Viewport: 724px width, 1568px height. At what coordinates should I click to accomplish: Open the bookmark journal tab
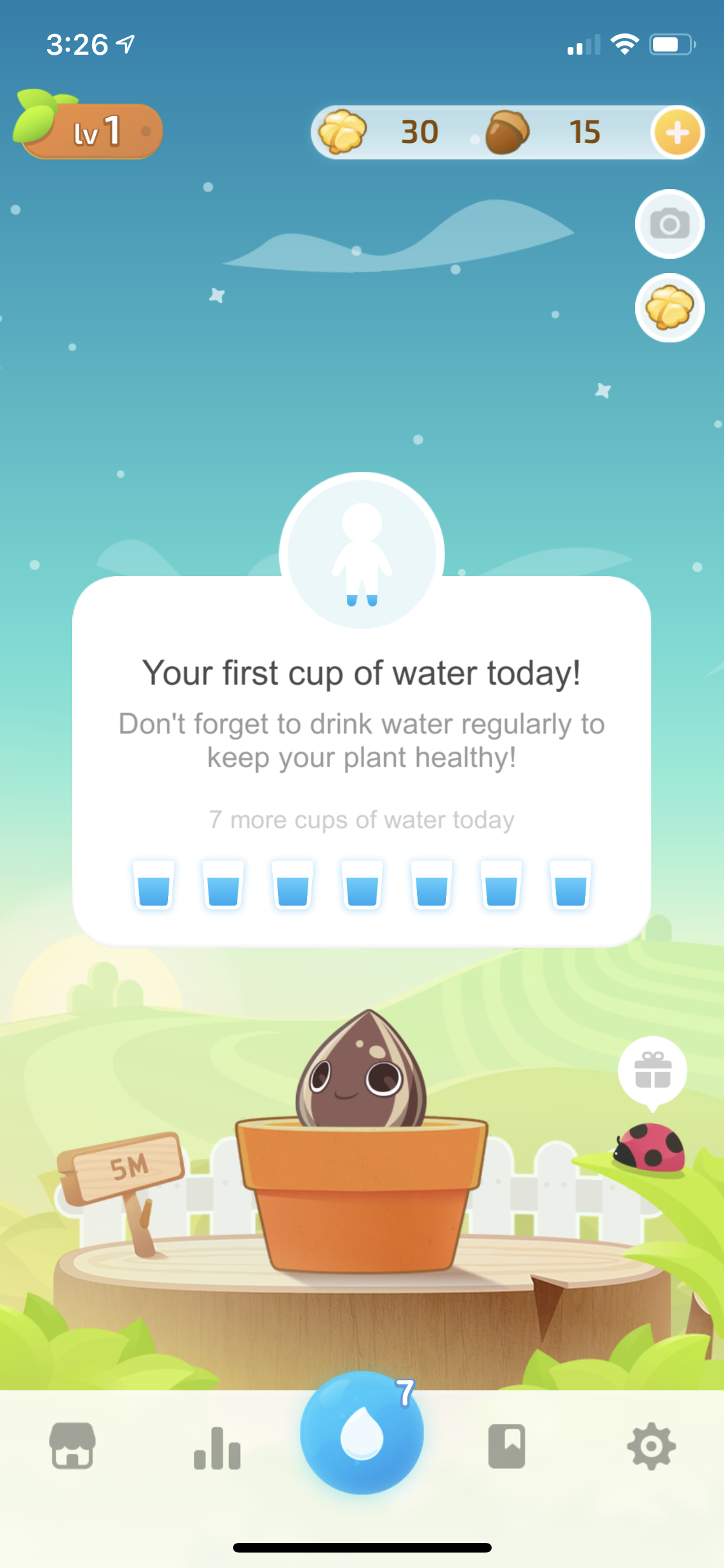coord(507,1446)
